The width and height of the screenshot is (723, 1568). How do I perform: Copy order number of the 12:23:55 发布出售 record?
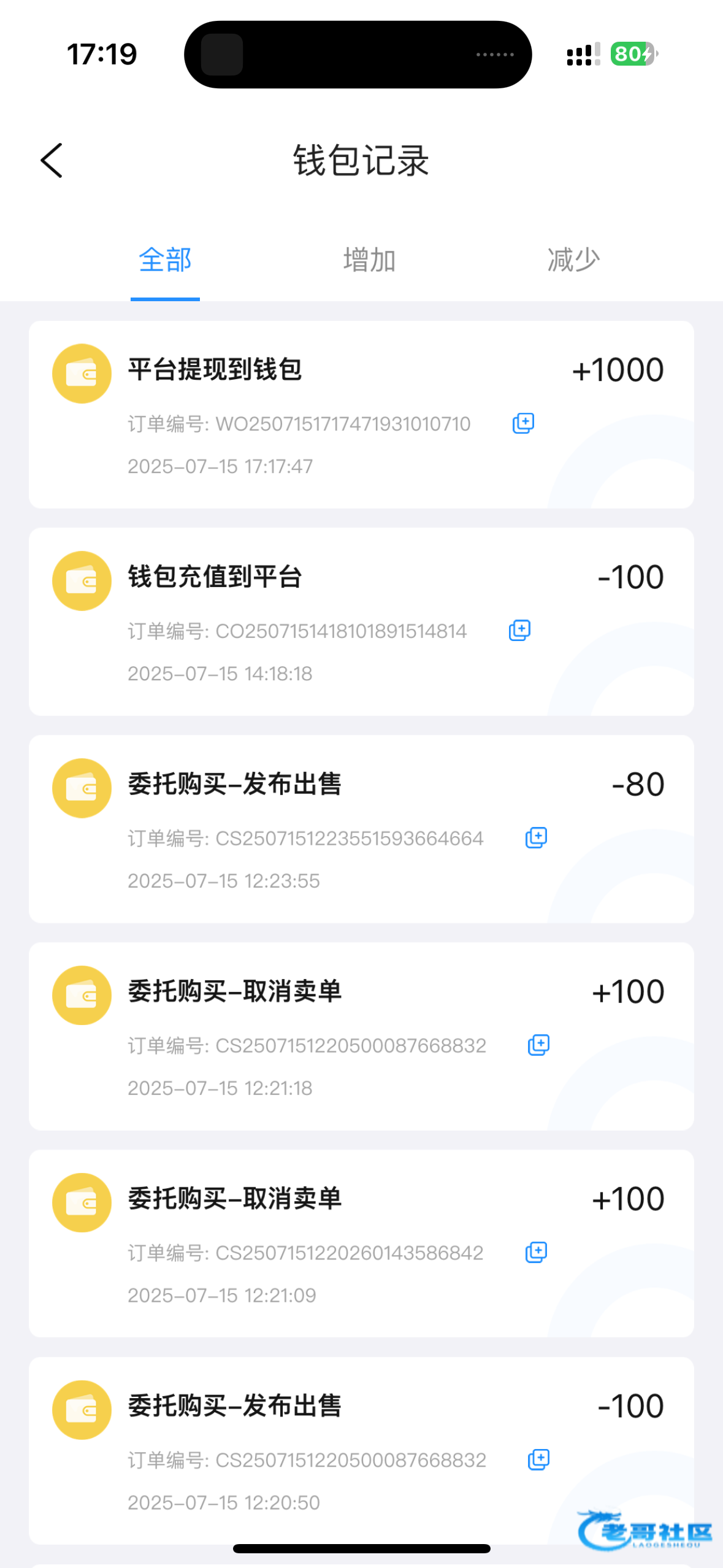click(536, 838)
